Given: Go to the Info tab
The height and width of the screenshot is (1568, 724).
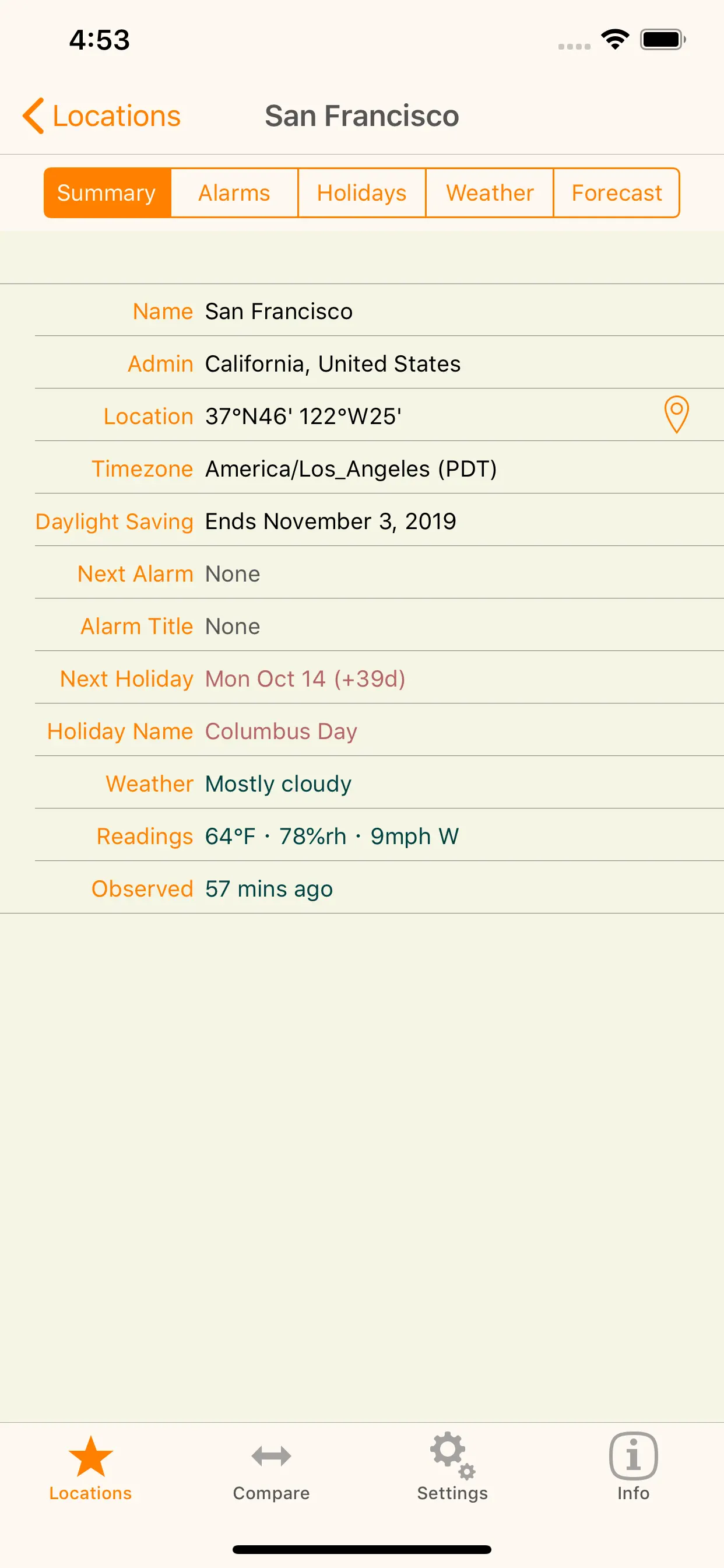Looking at the screenshot, I should [632, 1468].
